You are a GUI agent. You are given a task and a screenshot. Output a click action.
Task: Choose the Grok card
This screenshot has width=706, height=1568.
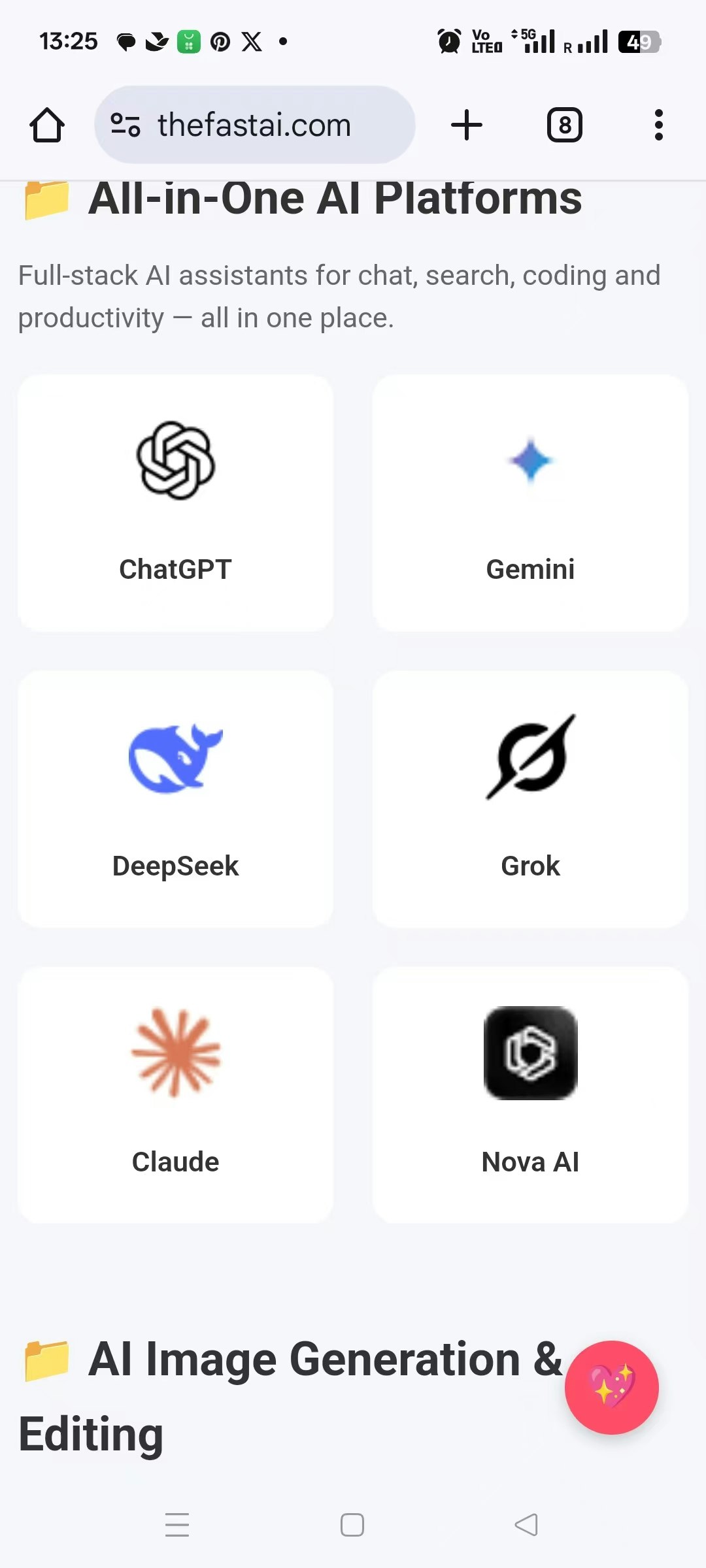(530, 798)
